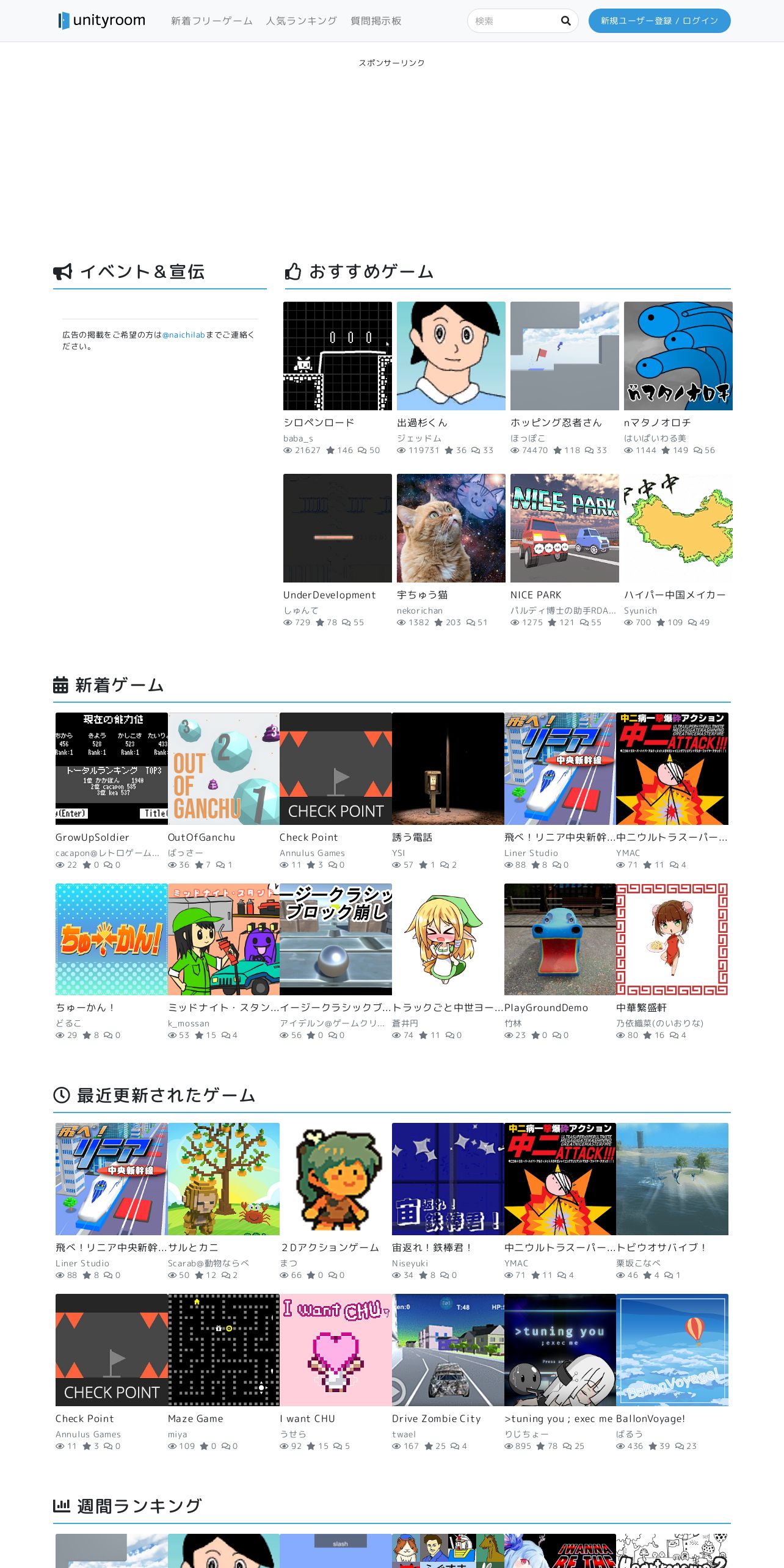Go to 新着フリーゲーム page
The image size is (784, 1568).
pyautogui.click(x=212, y=21)
